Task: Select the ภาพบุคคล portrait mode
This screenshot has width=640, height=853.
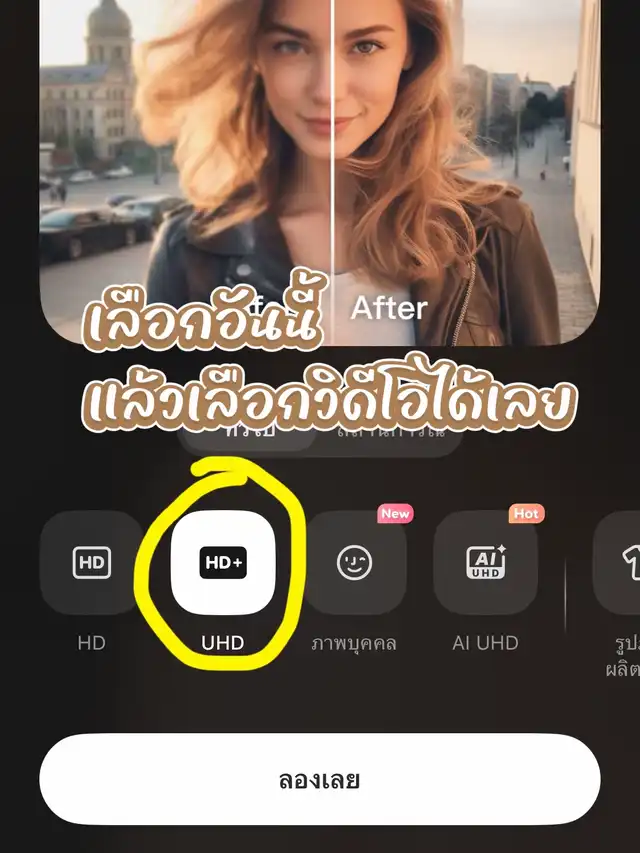Action: (x=354, y=563)
